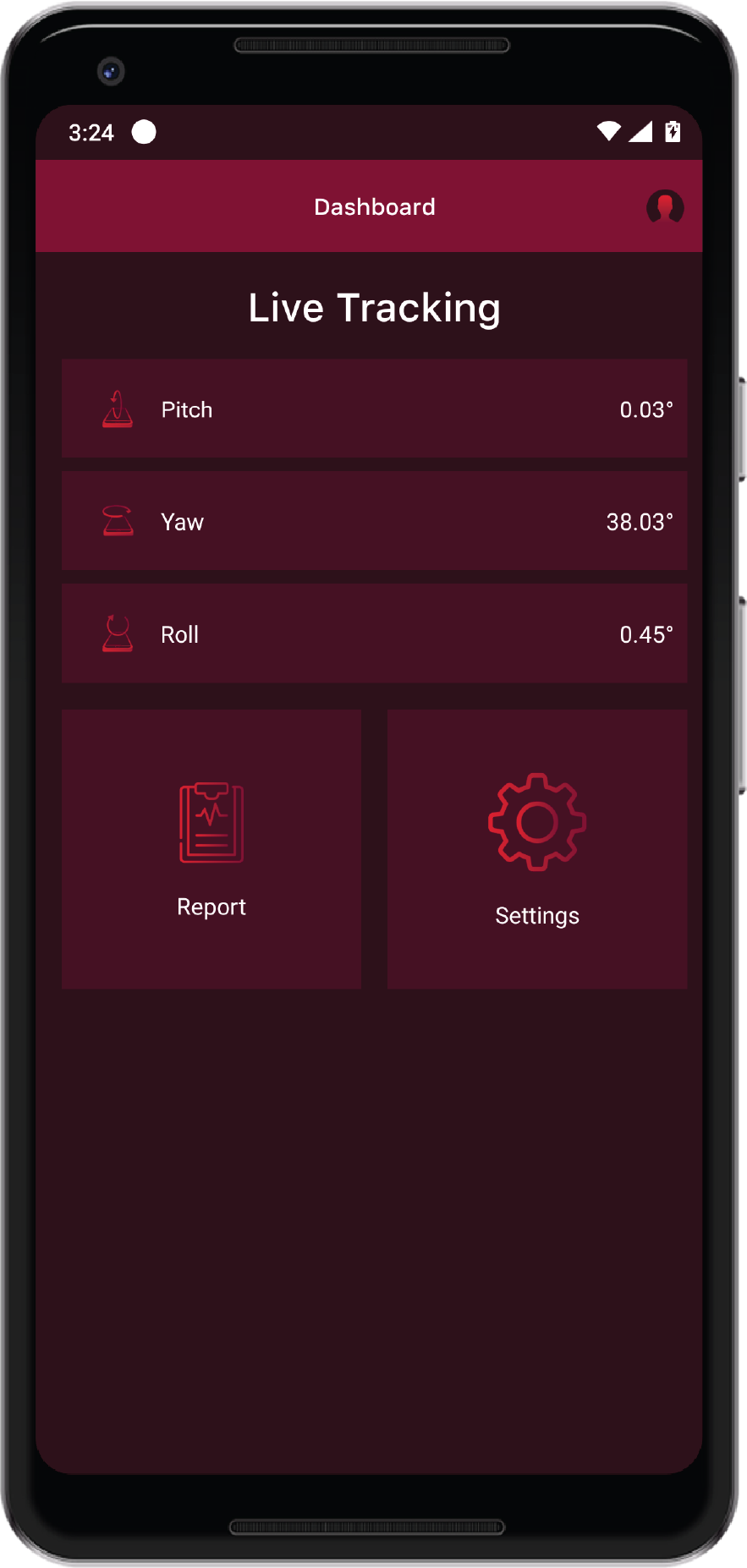Select the Yaw tracking row

[x=374, y=521]
